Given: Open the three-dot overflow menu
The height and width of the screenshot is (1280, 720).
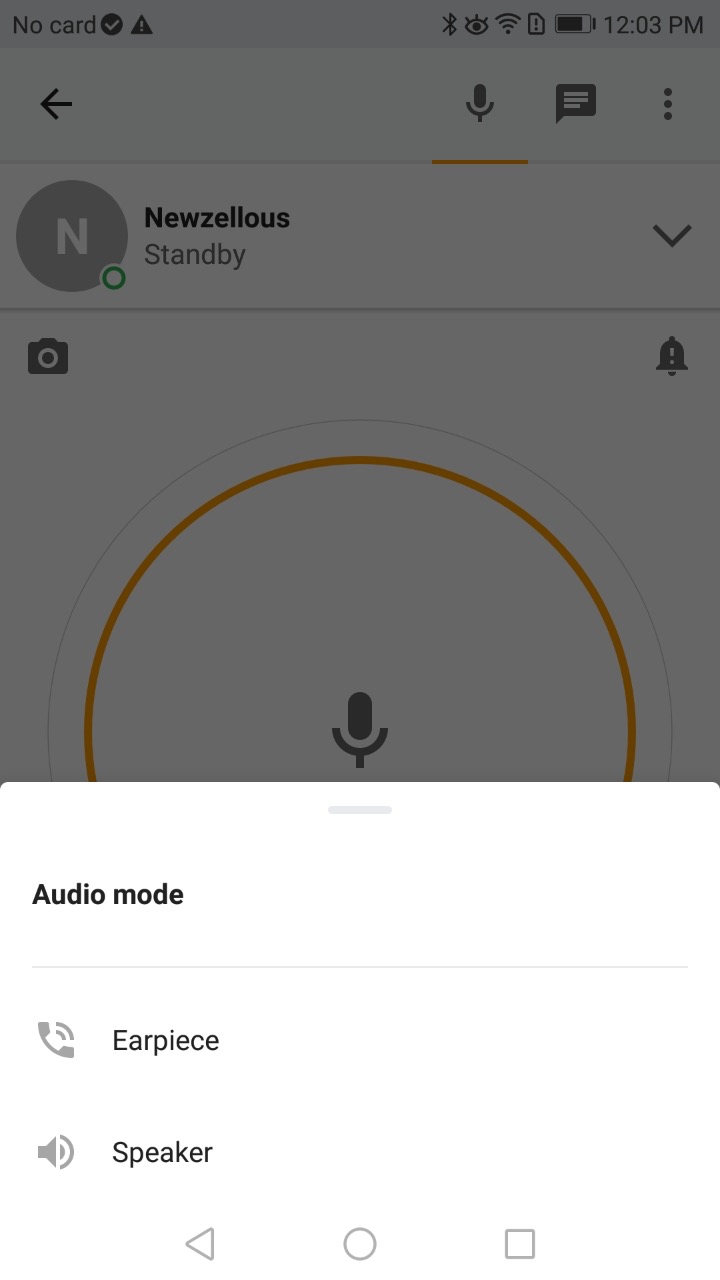Looking at the screenshot, I should [668, 104].
